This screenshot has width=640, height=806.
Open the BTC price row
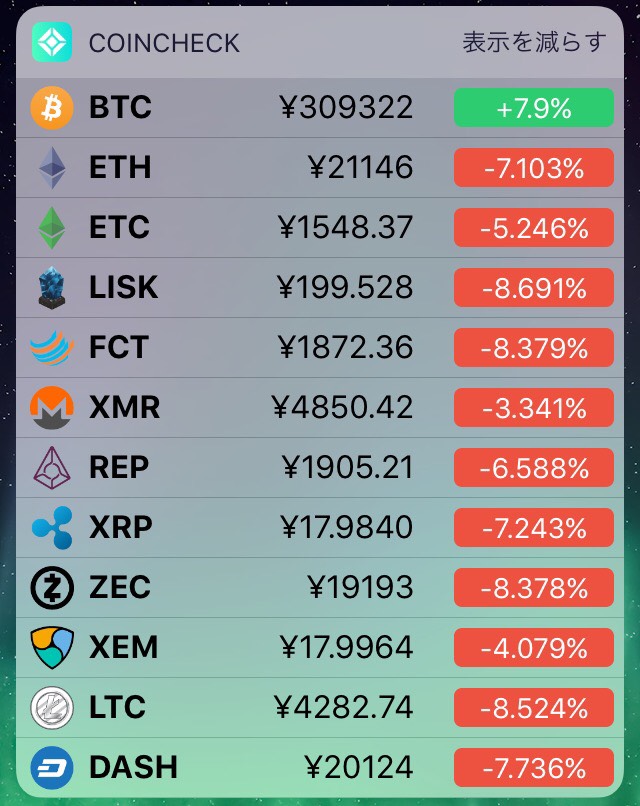tap(320, 108)
